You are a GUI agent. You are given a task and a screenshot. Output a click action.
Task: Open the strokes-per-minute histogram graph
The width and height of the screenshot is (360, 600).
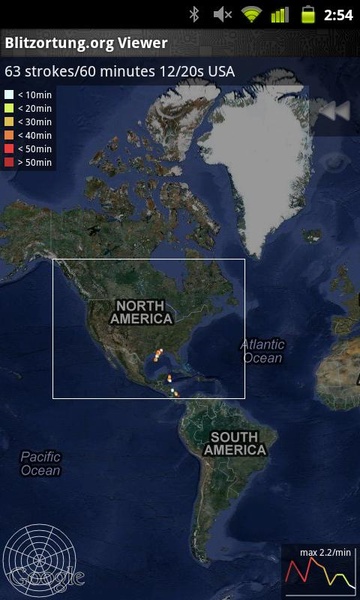click(x=321, y=571)
